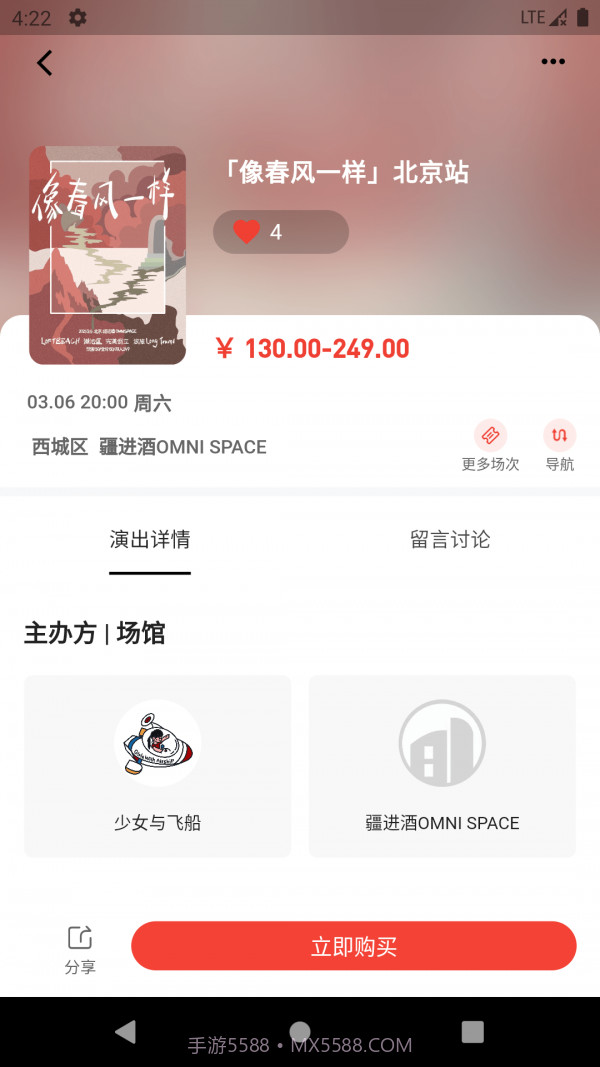This screenshot has height=1067, width=600.
Task: Open the three-dot overflow menu
Action: pos(553,62)
